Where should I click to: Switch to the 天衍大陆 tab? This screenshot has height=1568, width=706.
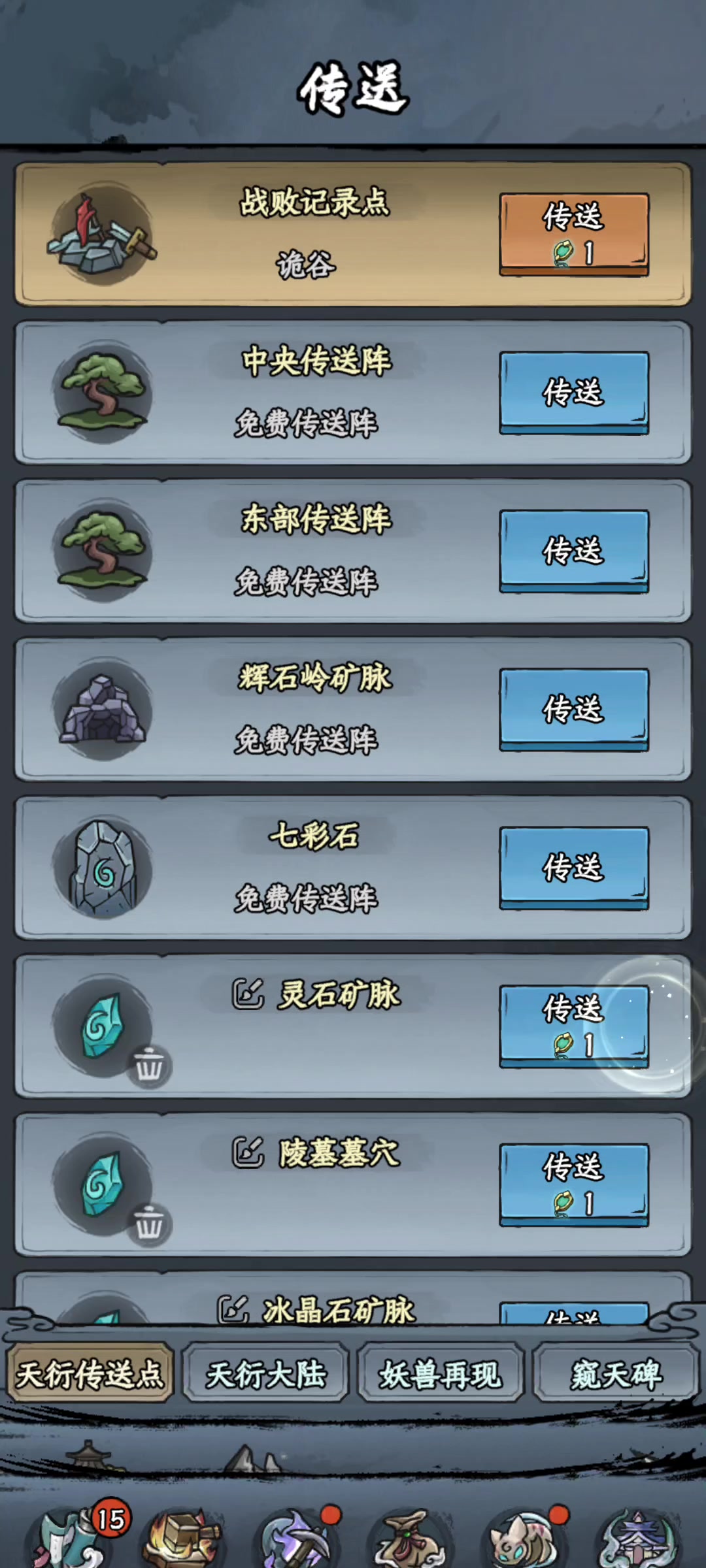click(265, 1375)
